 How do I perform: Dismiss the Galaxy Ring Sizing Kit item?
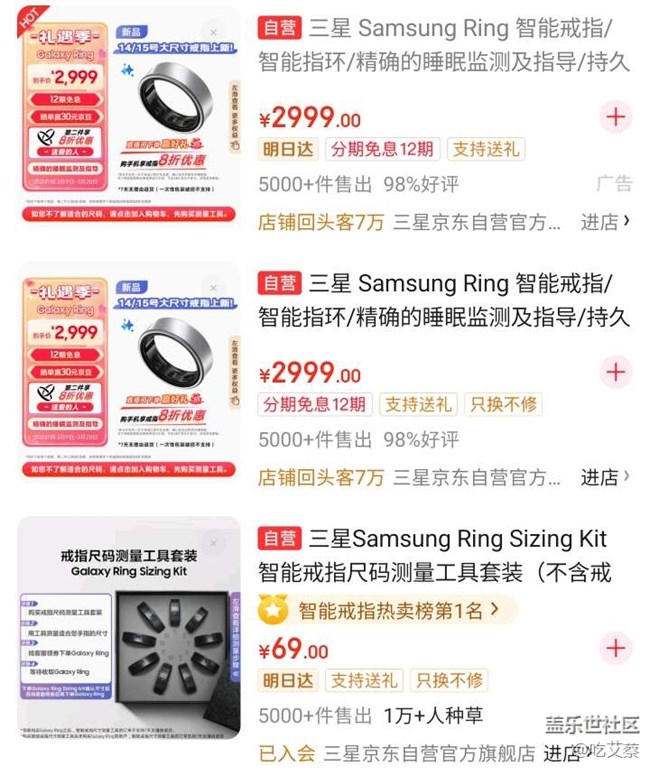(x=212, y=543)
